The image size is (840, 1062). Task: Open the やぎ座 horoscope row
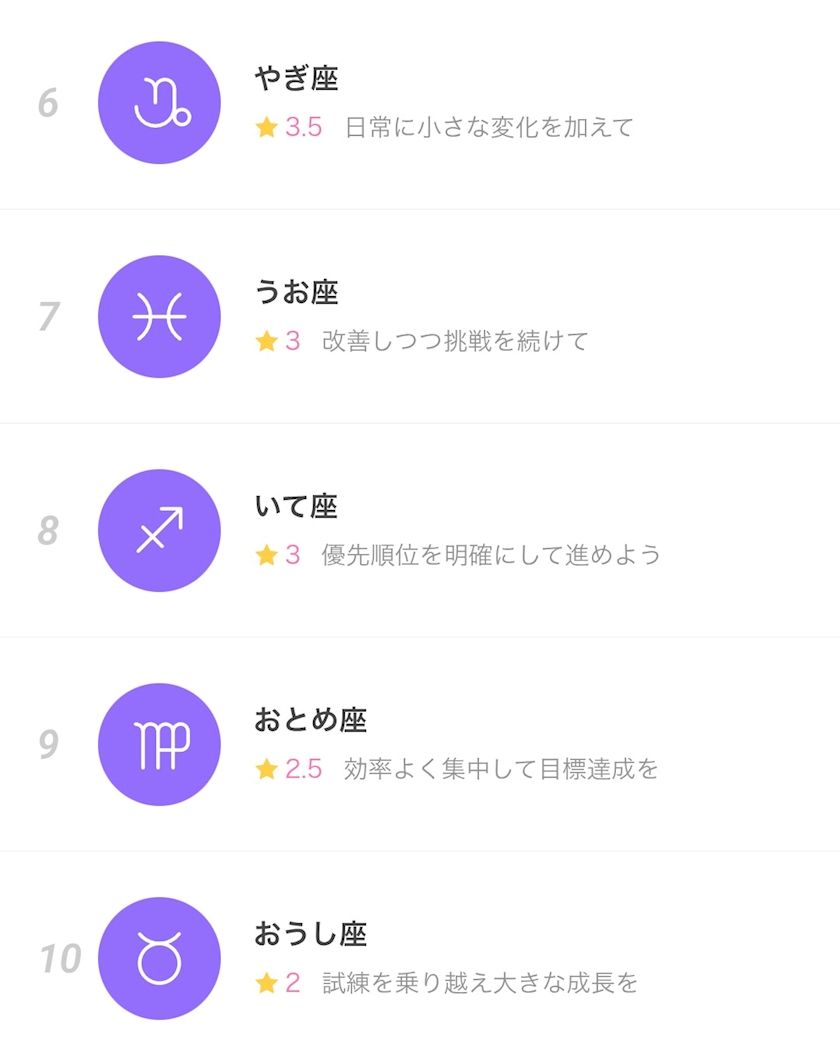click(420, 103)
